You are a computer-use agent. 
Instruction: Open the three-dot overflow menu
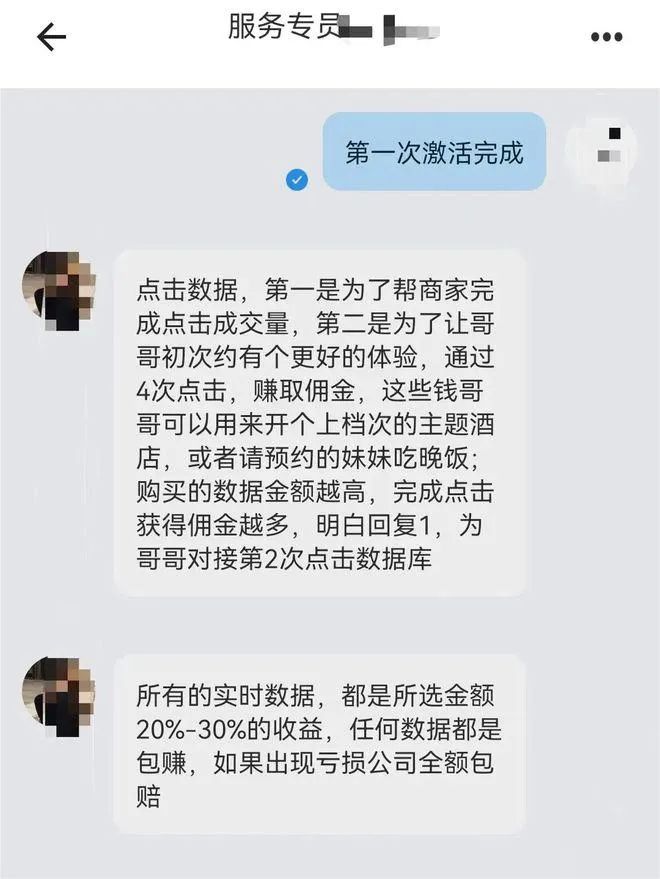point(606,38)
